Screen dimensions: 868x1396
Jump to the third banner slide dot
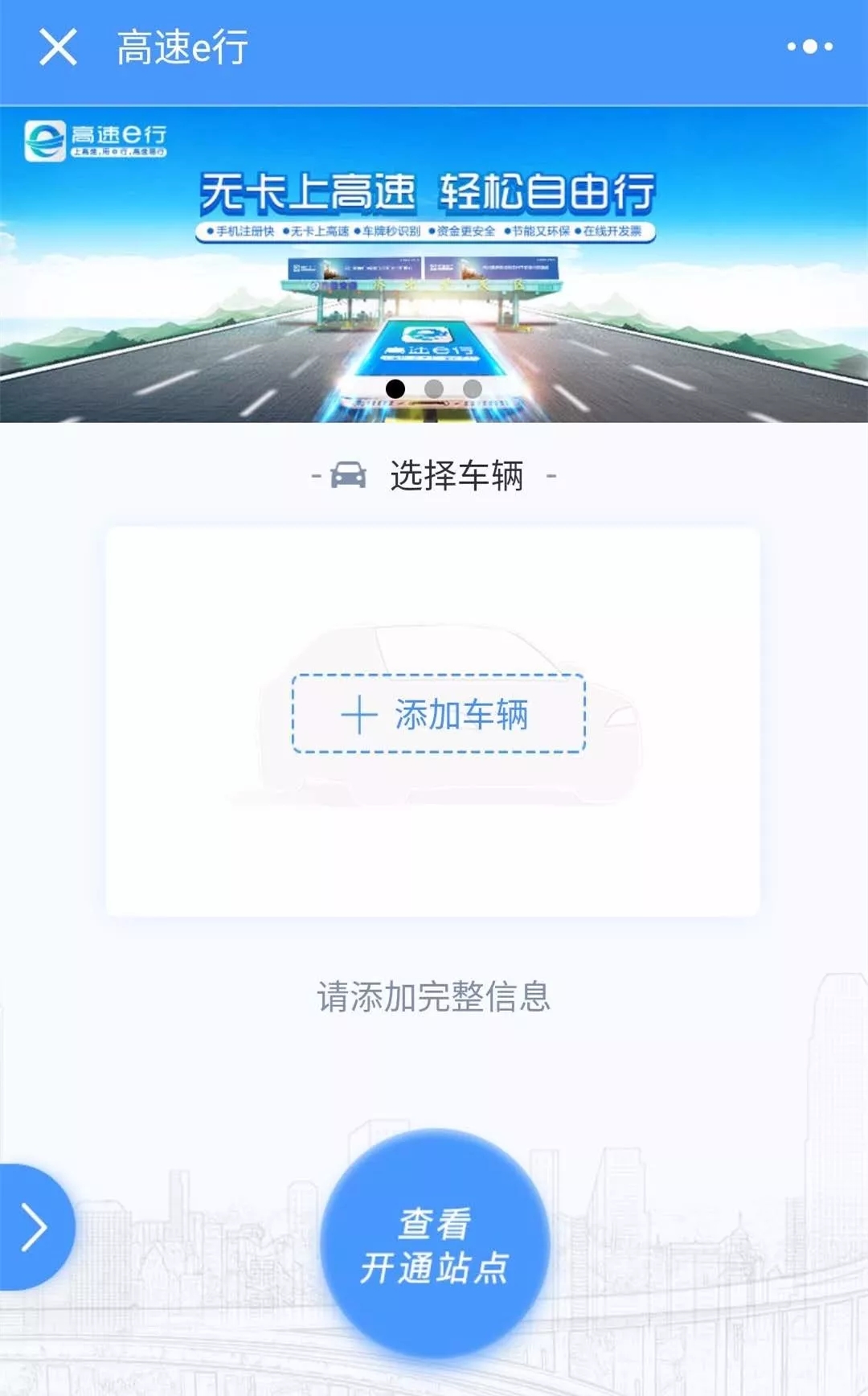pyautogui.click(x=473, y=389)
